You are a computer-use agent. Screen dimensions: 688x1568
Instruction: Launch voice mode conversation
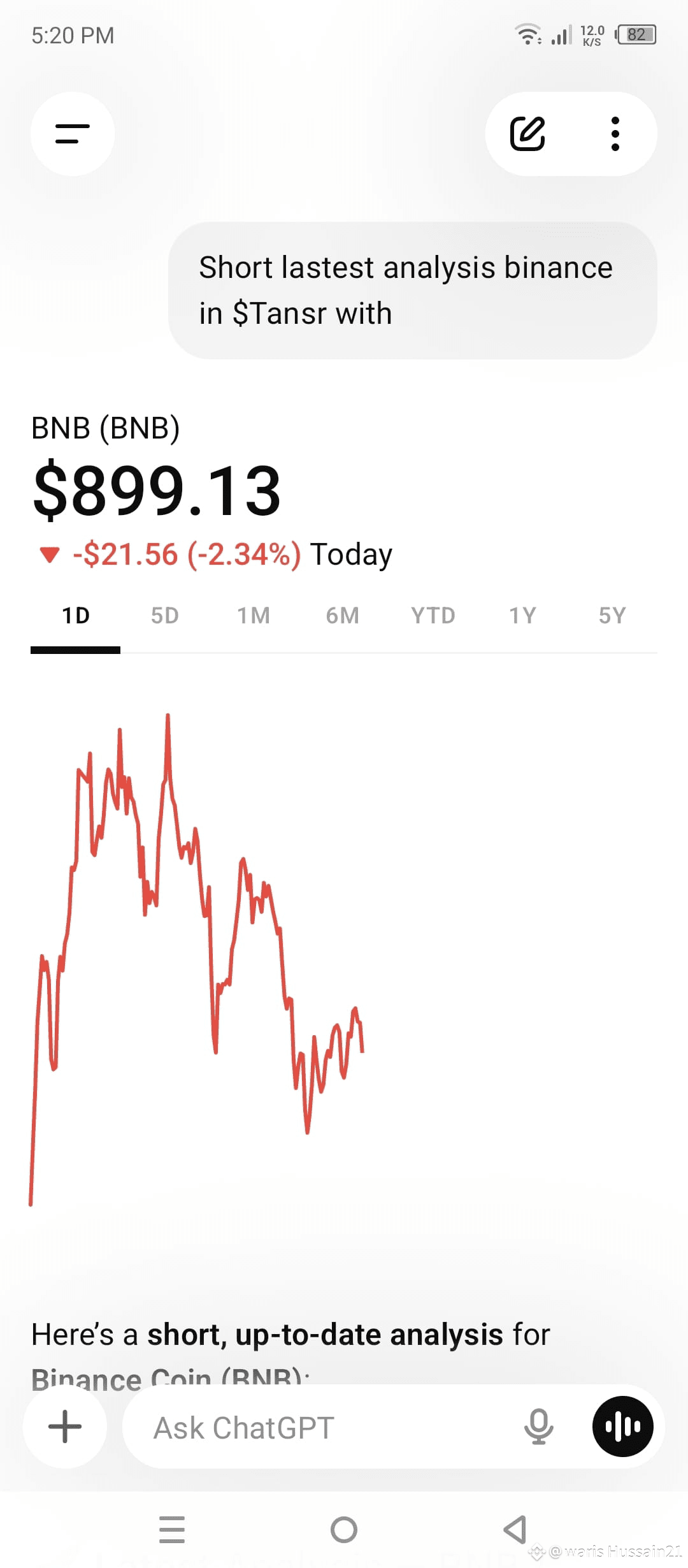coord(622,1426)
